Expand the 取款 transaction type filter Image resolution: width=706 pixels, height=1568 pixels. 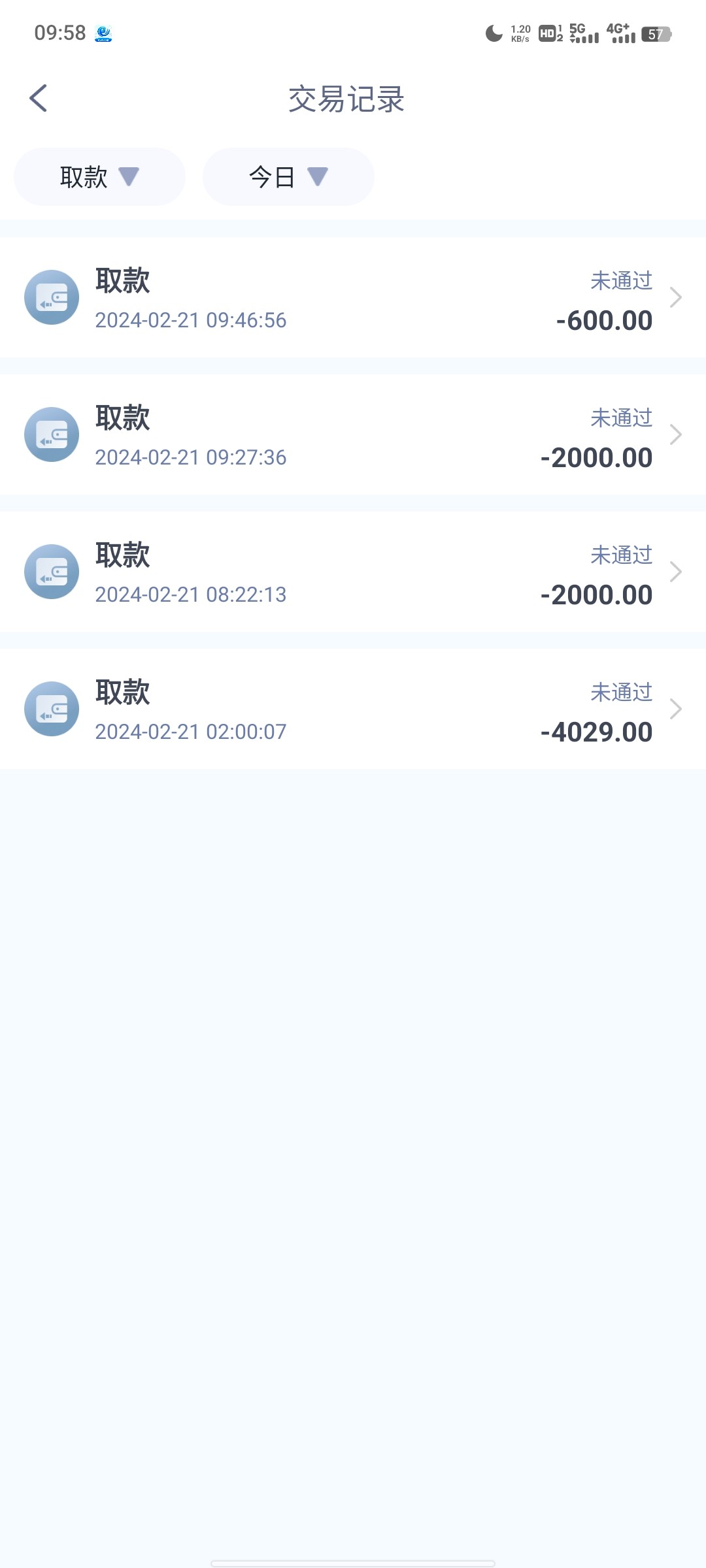point(99,176)
